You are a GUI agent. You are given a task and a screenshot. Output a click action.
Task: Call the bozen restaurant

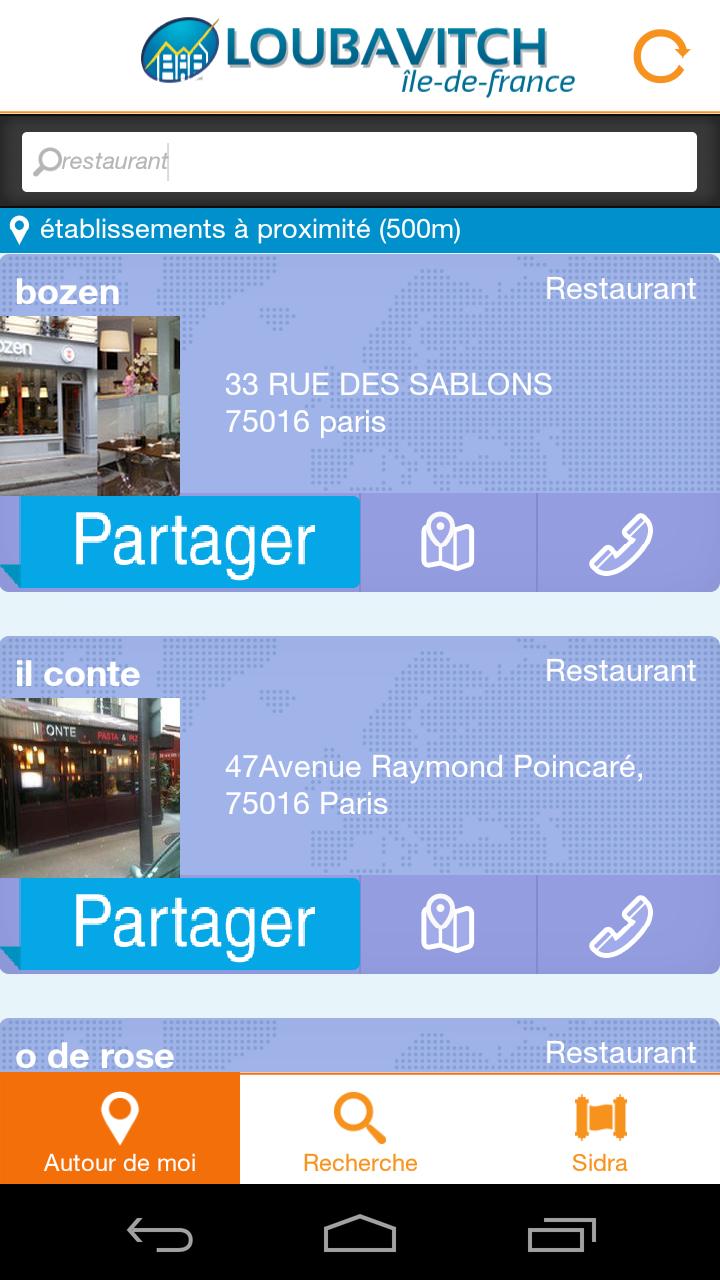[622, 542]
